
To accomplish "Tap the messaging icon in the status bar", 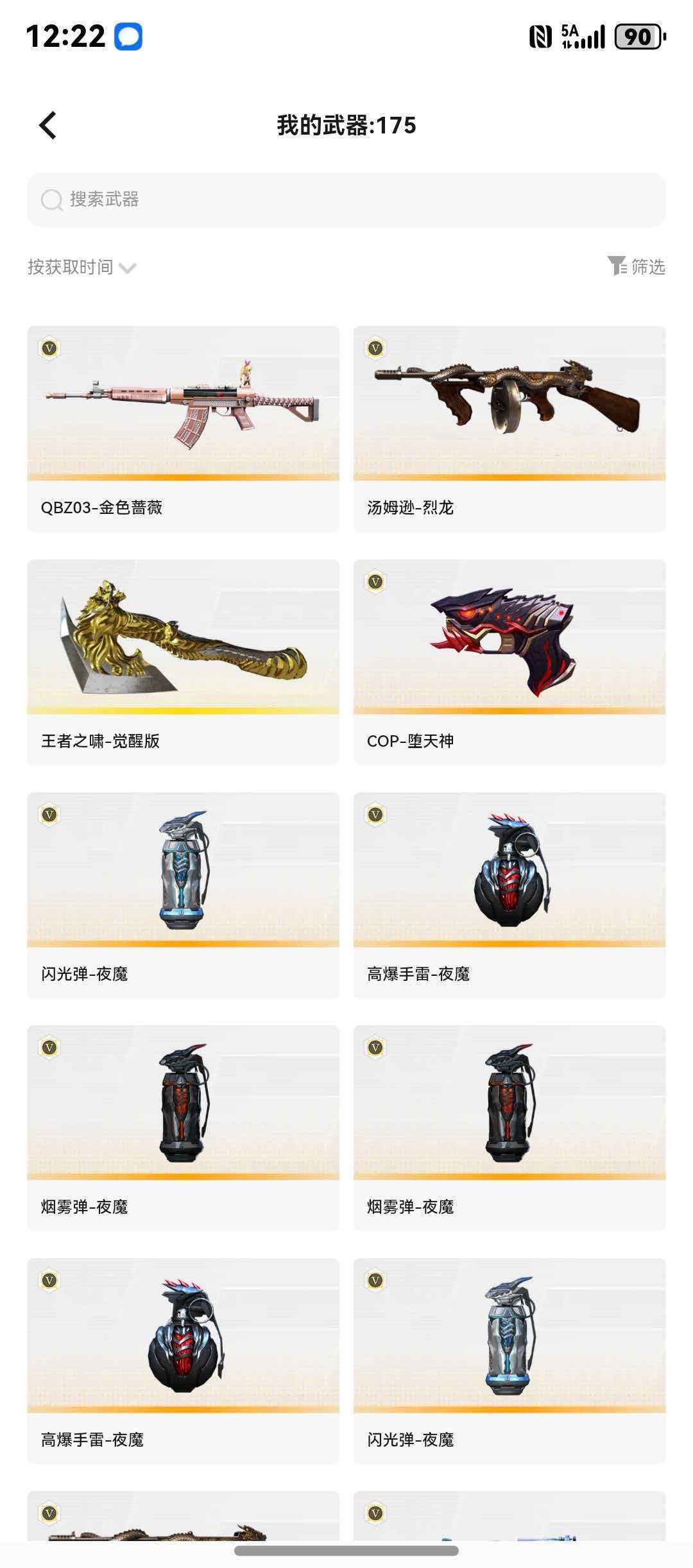I will (x=128, y=37).
